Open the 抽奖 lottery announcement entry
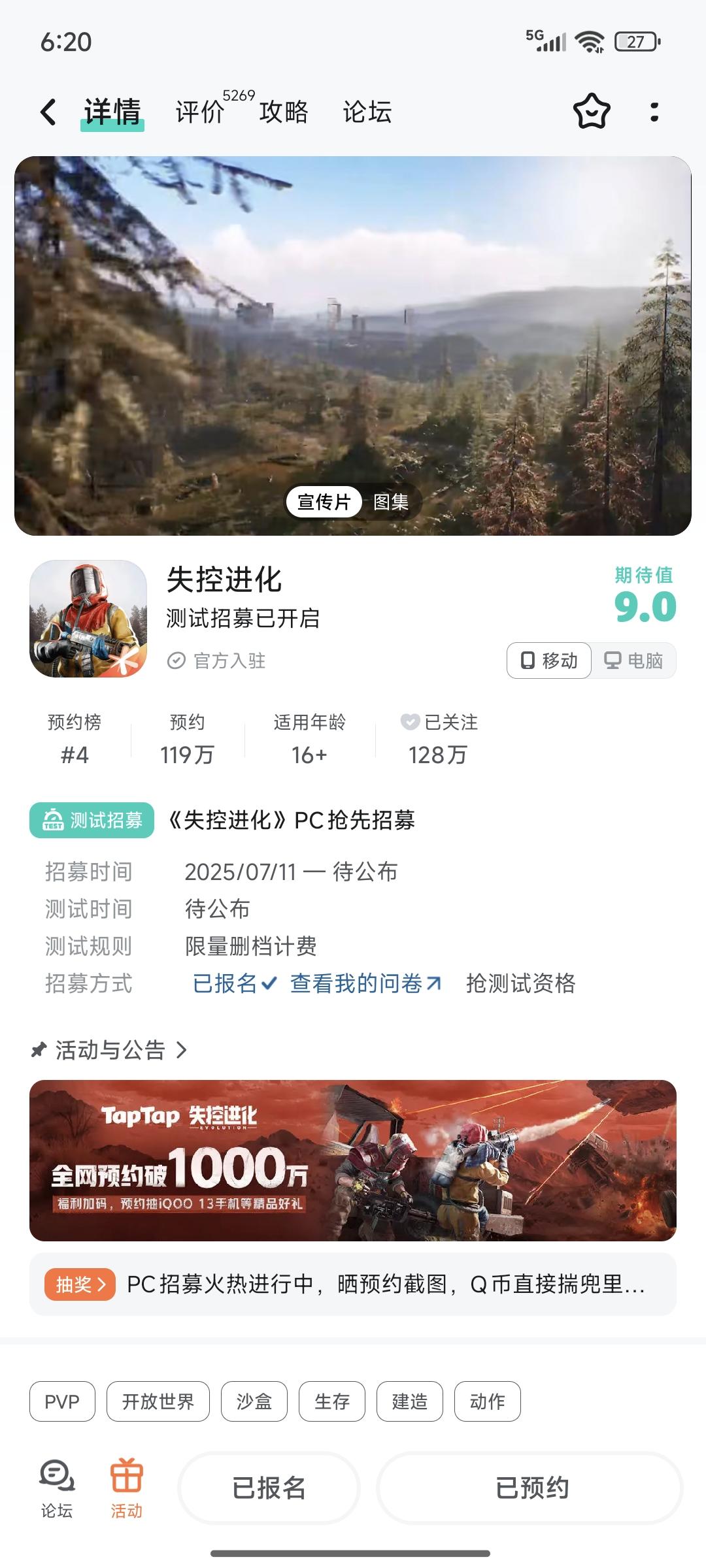 (353, 1284)
